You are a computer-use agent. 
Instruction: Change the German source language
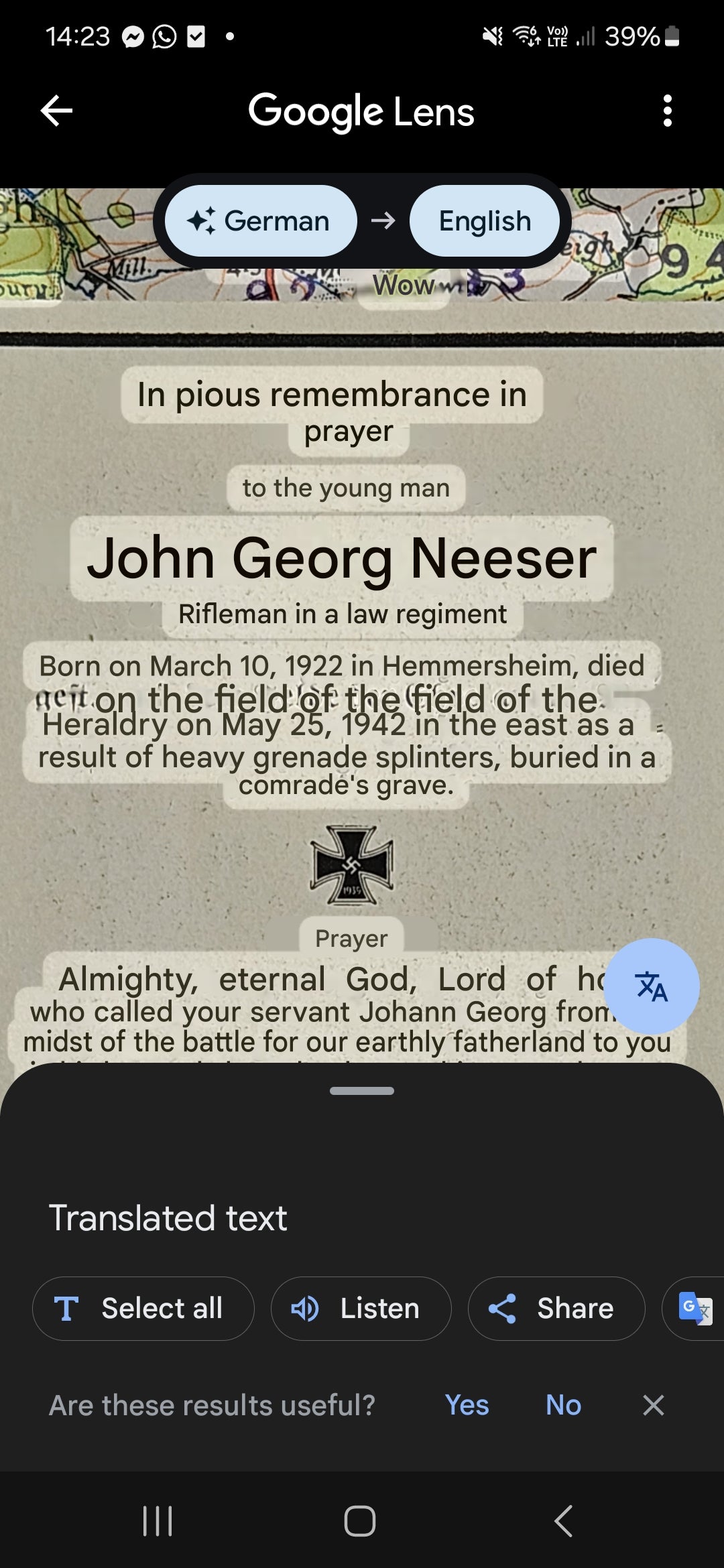coord(261,221)
